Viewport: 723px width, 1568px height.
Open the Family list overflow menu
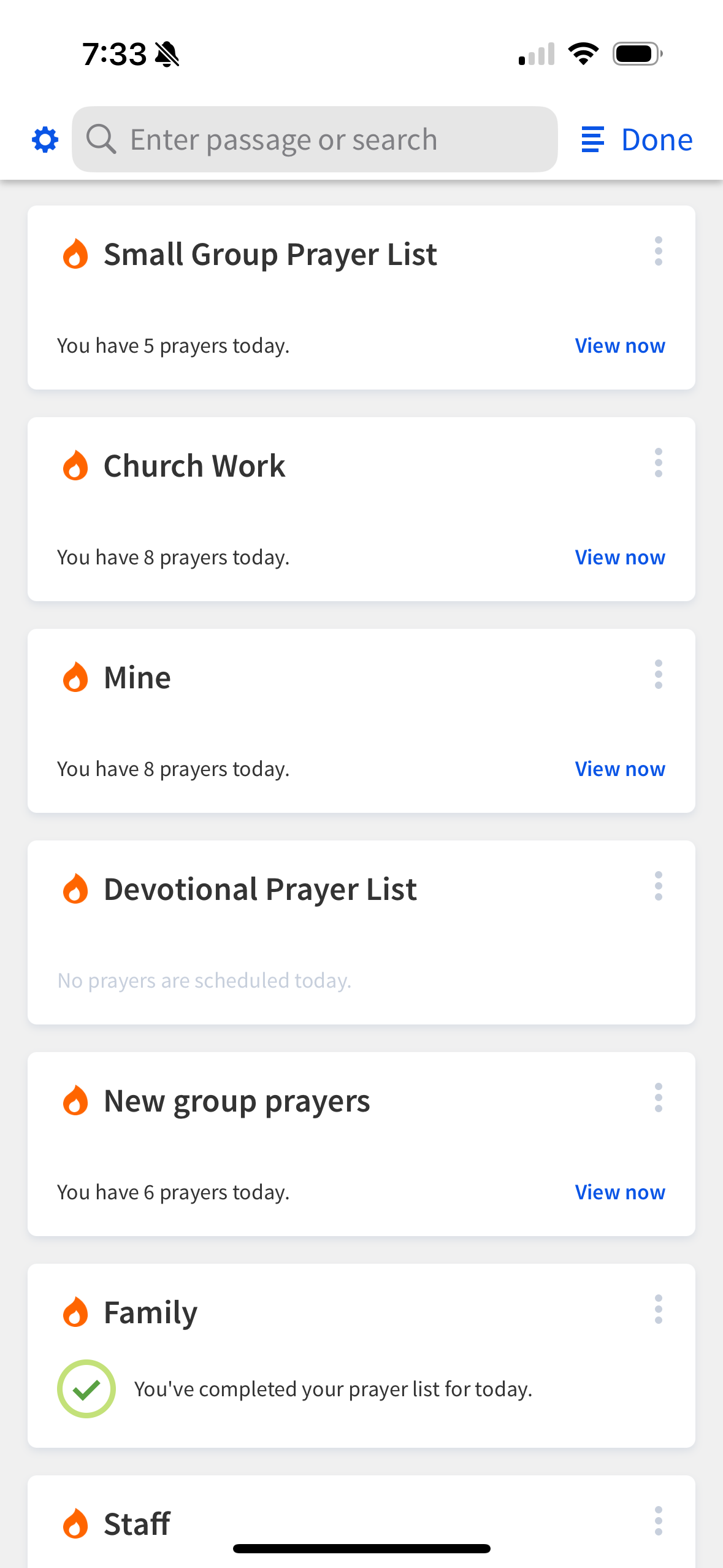(658, 1310)
